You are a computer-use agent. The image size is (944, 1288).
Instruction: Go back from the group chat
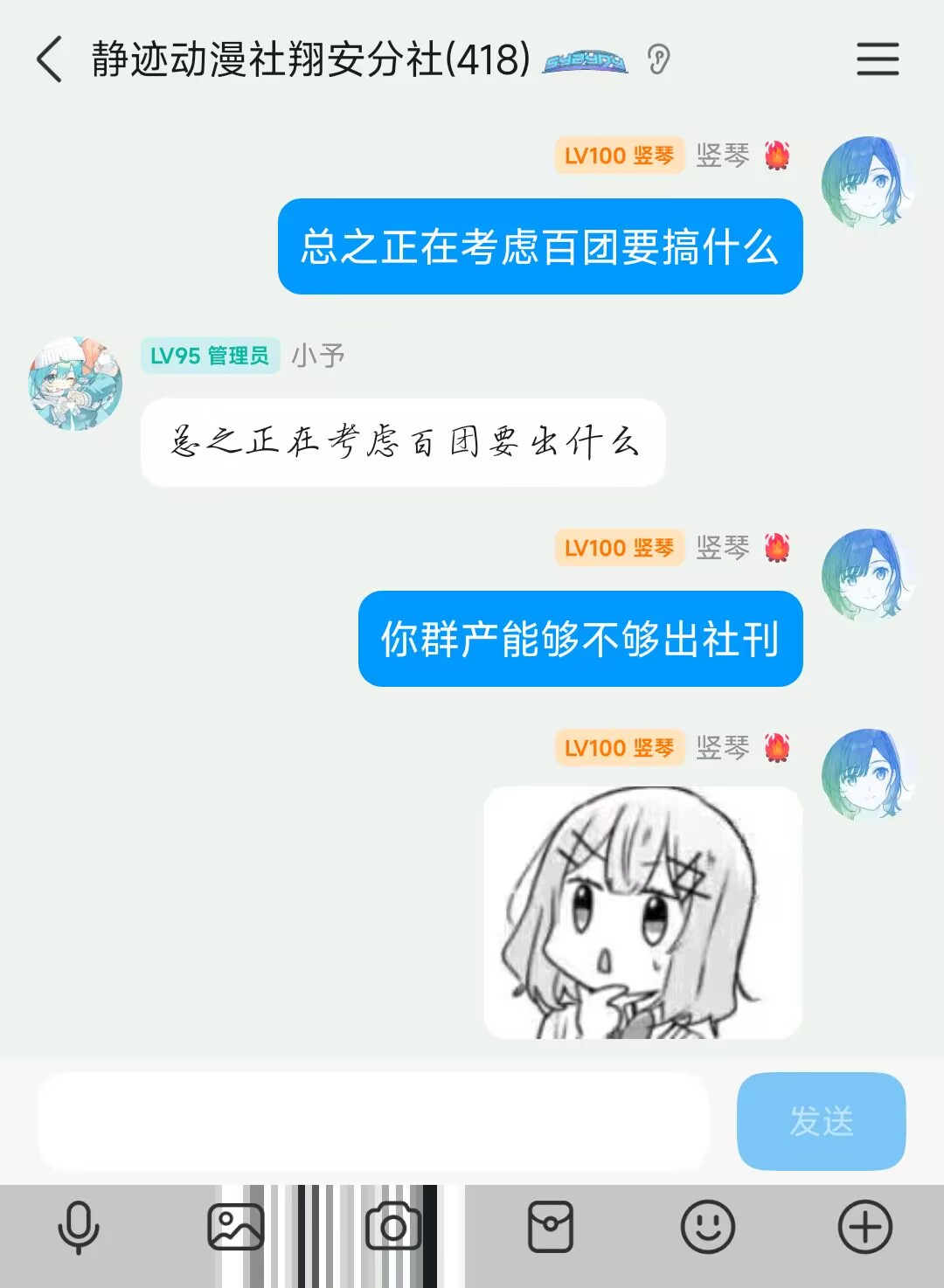tap(50, 59)
